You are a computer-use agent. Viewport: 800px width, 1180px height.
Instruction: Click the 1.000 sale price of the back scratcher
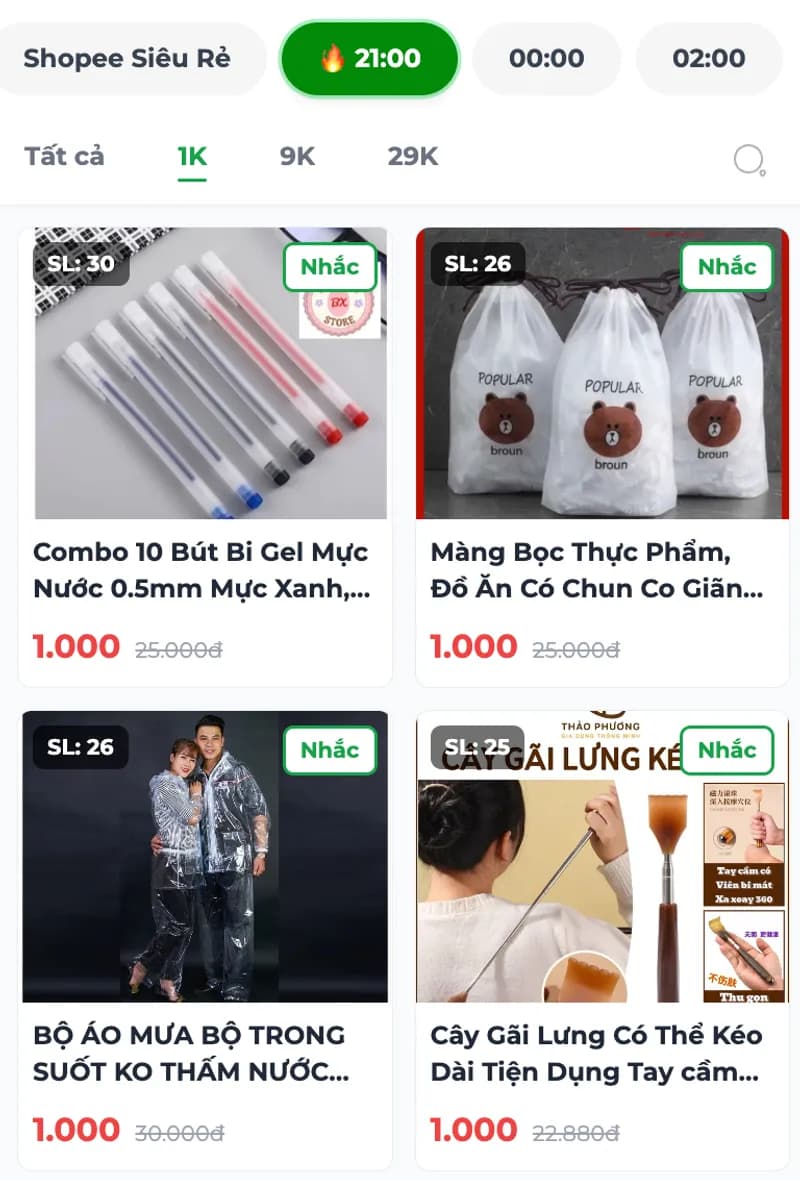(x=474, y=1128)
